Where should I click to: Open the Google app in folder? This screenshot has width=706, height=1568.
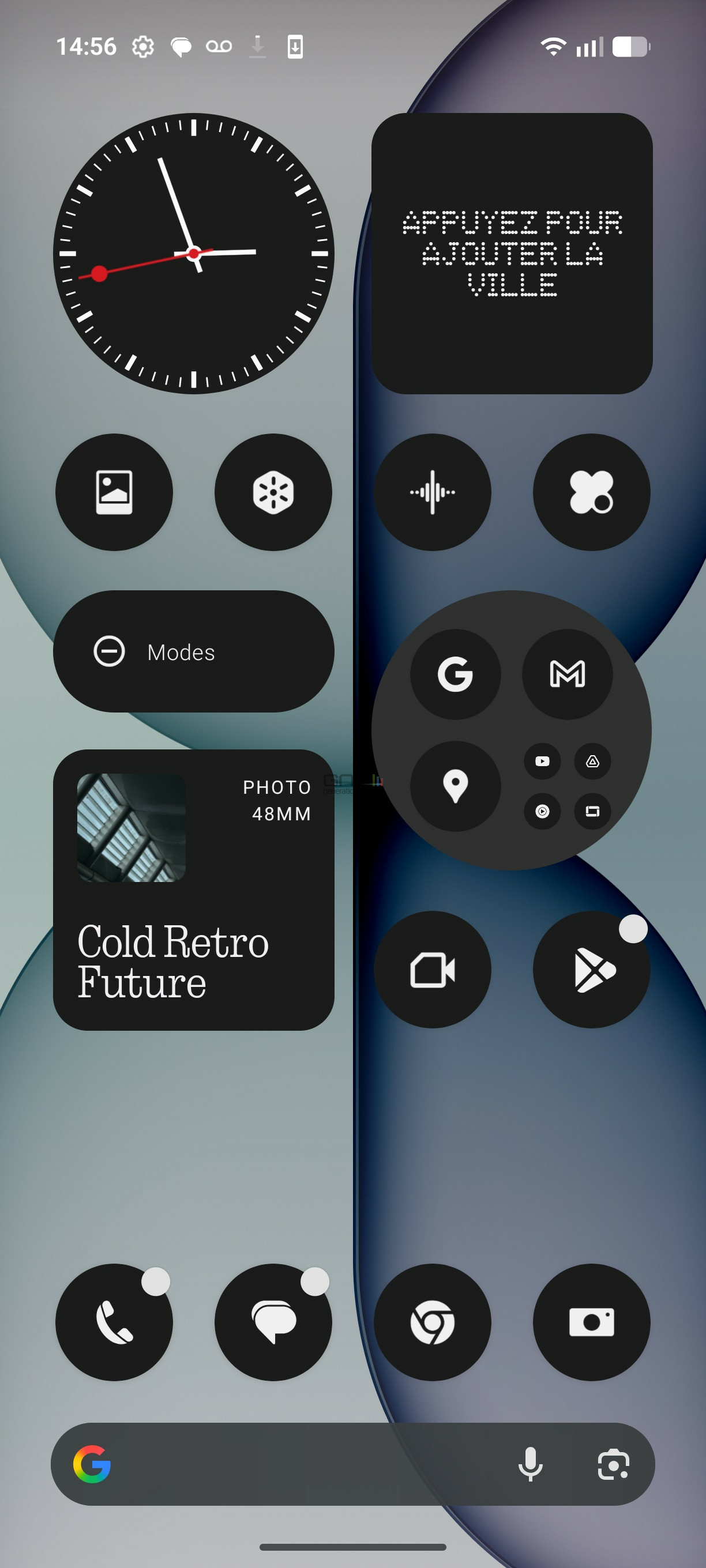coord(455,674)
